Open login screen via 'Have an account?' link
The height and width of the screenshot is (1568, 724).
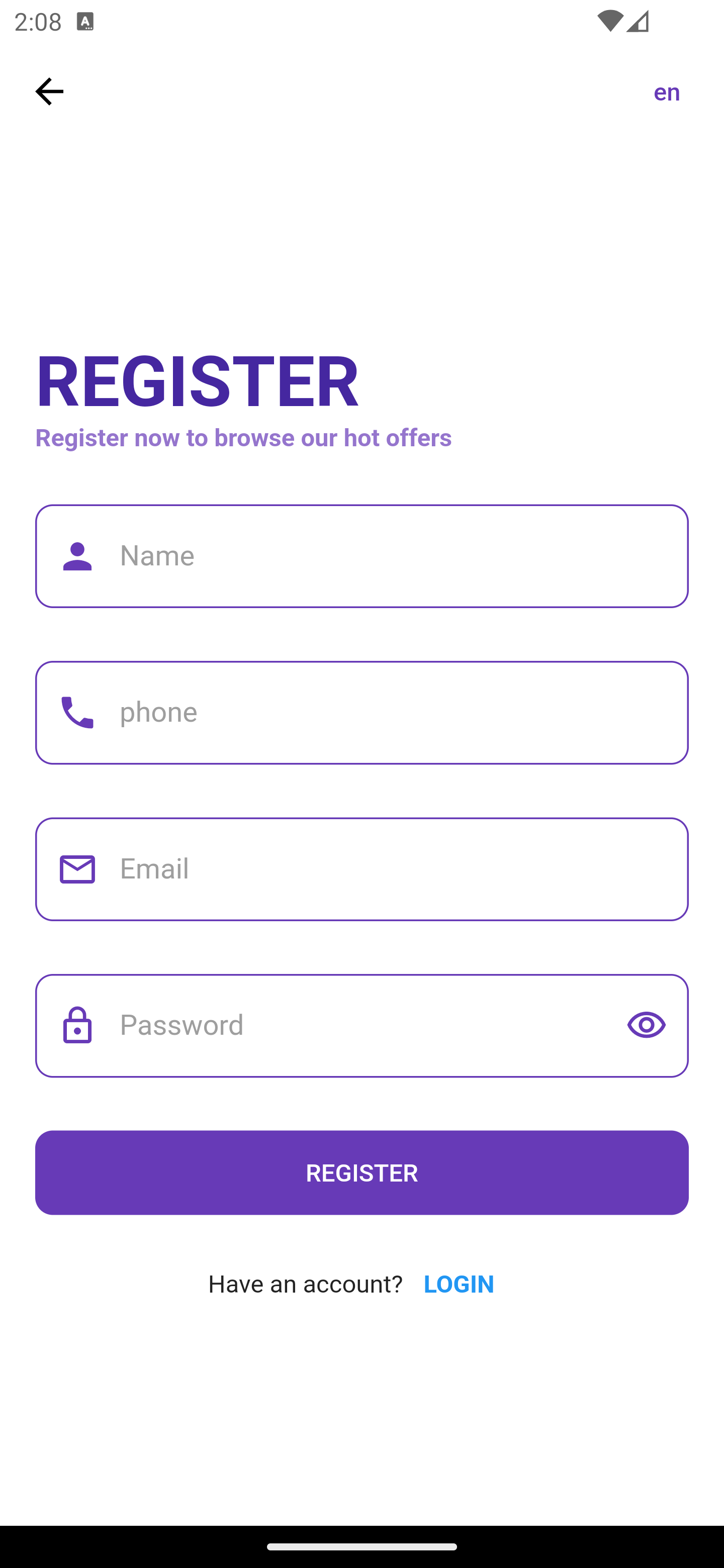pos(459,1283)
